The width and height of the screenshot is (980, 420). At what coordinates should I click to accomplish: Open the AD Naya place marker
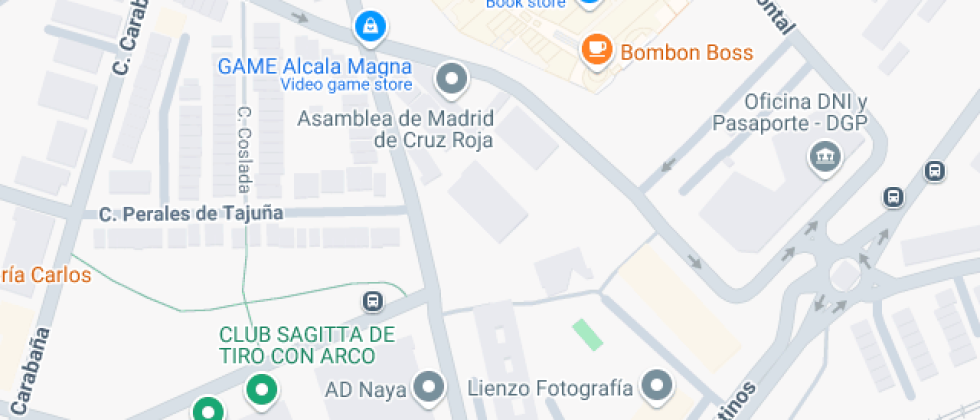[430, 388]
